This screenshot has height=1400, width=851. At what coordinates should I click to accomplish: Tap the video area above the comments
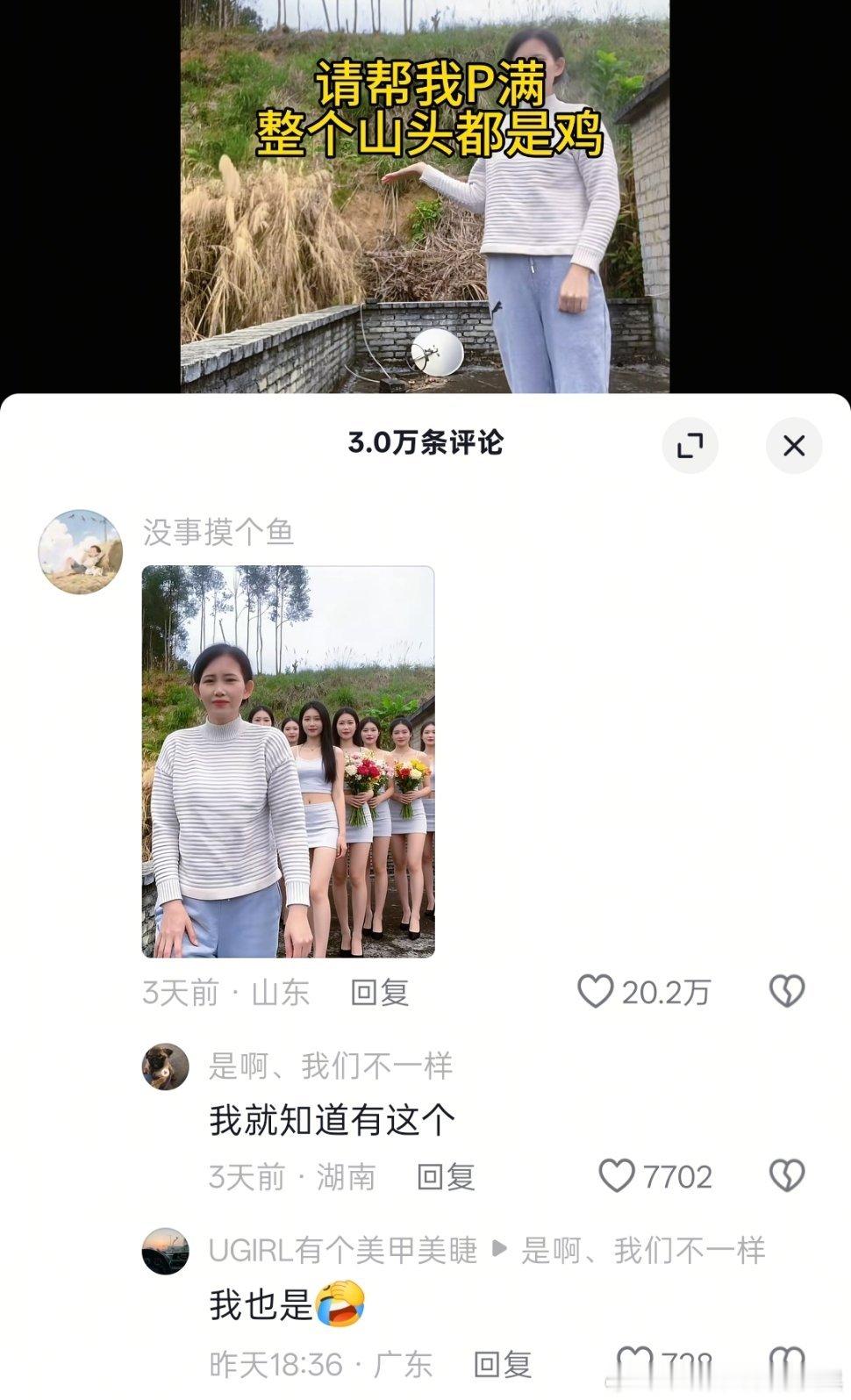425,193
